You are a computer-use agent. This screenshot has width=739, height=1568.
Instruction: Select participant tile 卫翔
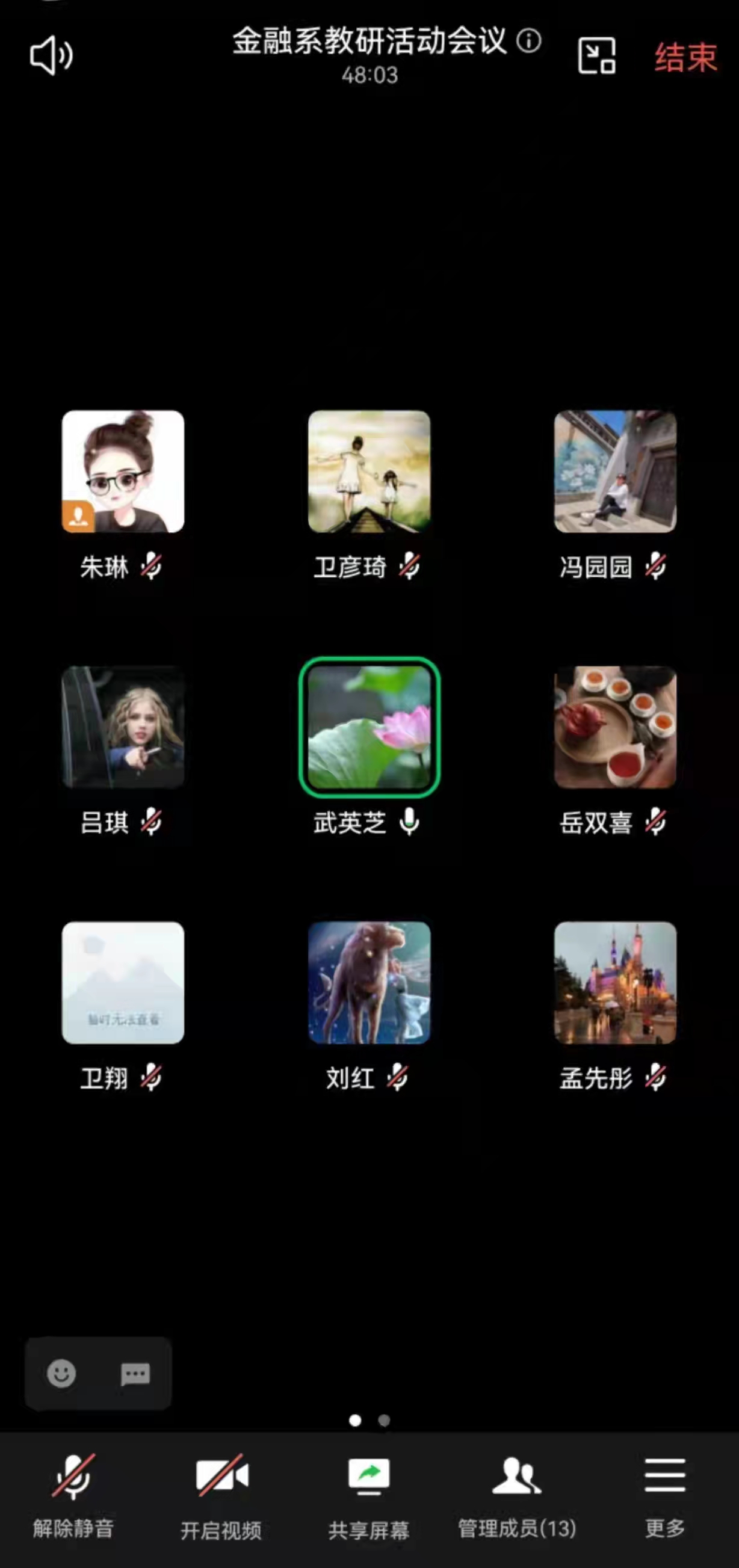123,983
